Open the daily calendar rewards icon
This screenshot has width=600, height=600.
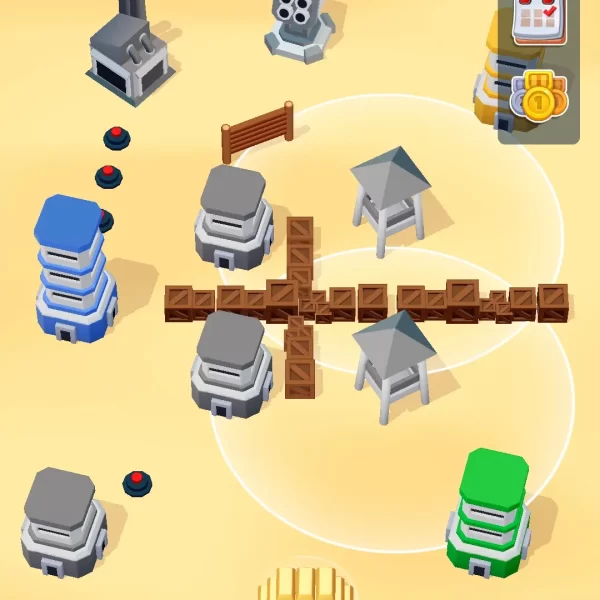click(540, 20)
